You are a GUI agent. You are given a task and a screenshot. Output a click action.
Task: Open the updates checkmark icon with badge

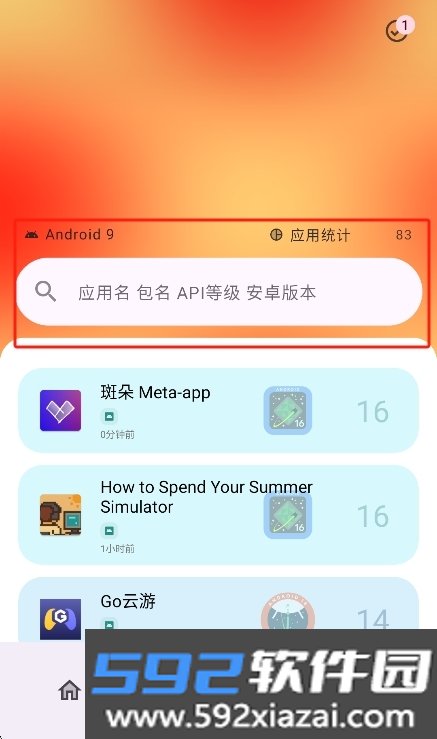[399, 29]
